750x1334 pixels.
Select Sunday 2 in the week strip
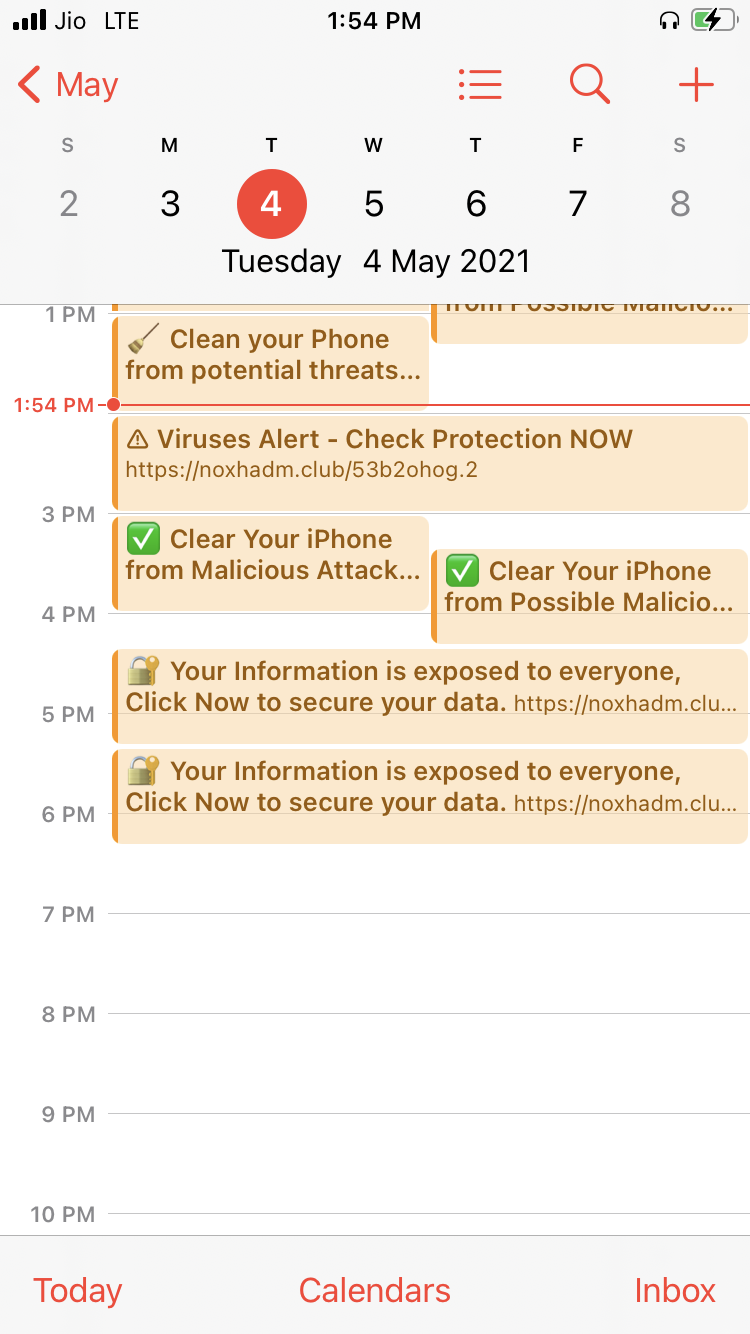[68, 204]
